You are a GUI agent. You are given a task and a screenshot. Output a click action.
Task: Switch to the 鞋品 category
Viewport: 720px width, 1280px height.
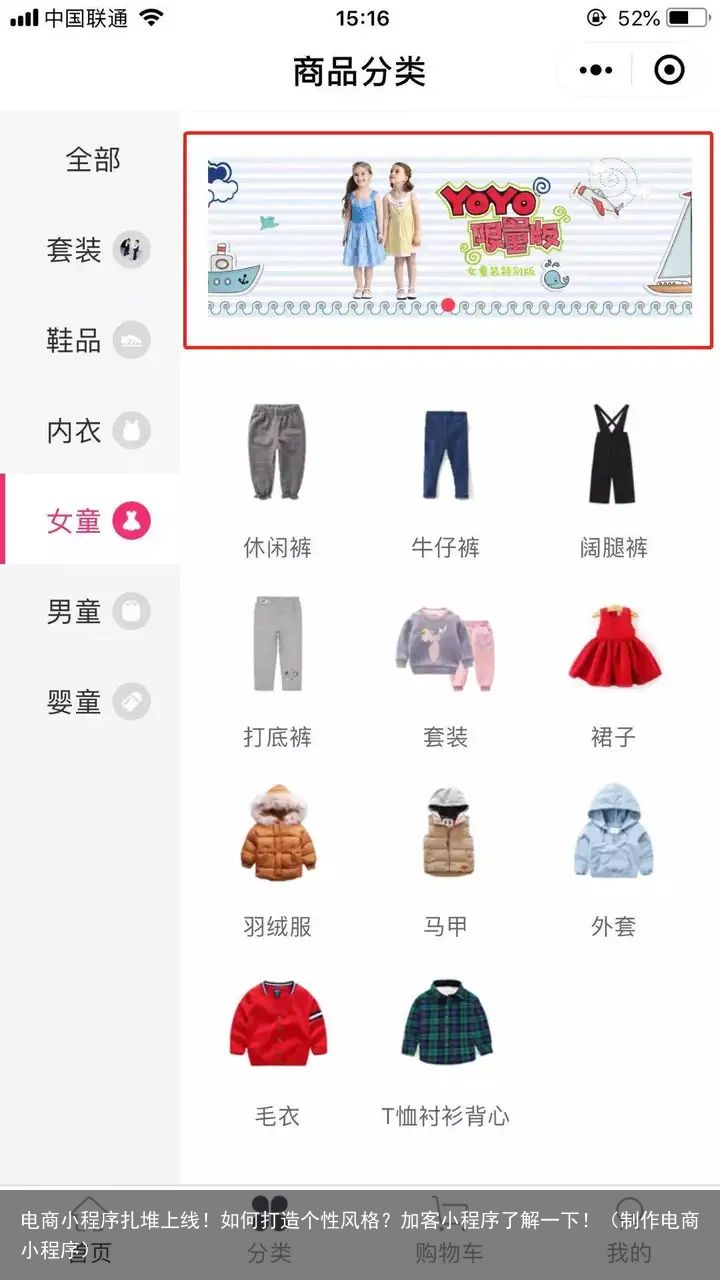[x=93, y=340]
